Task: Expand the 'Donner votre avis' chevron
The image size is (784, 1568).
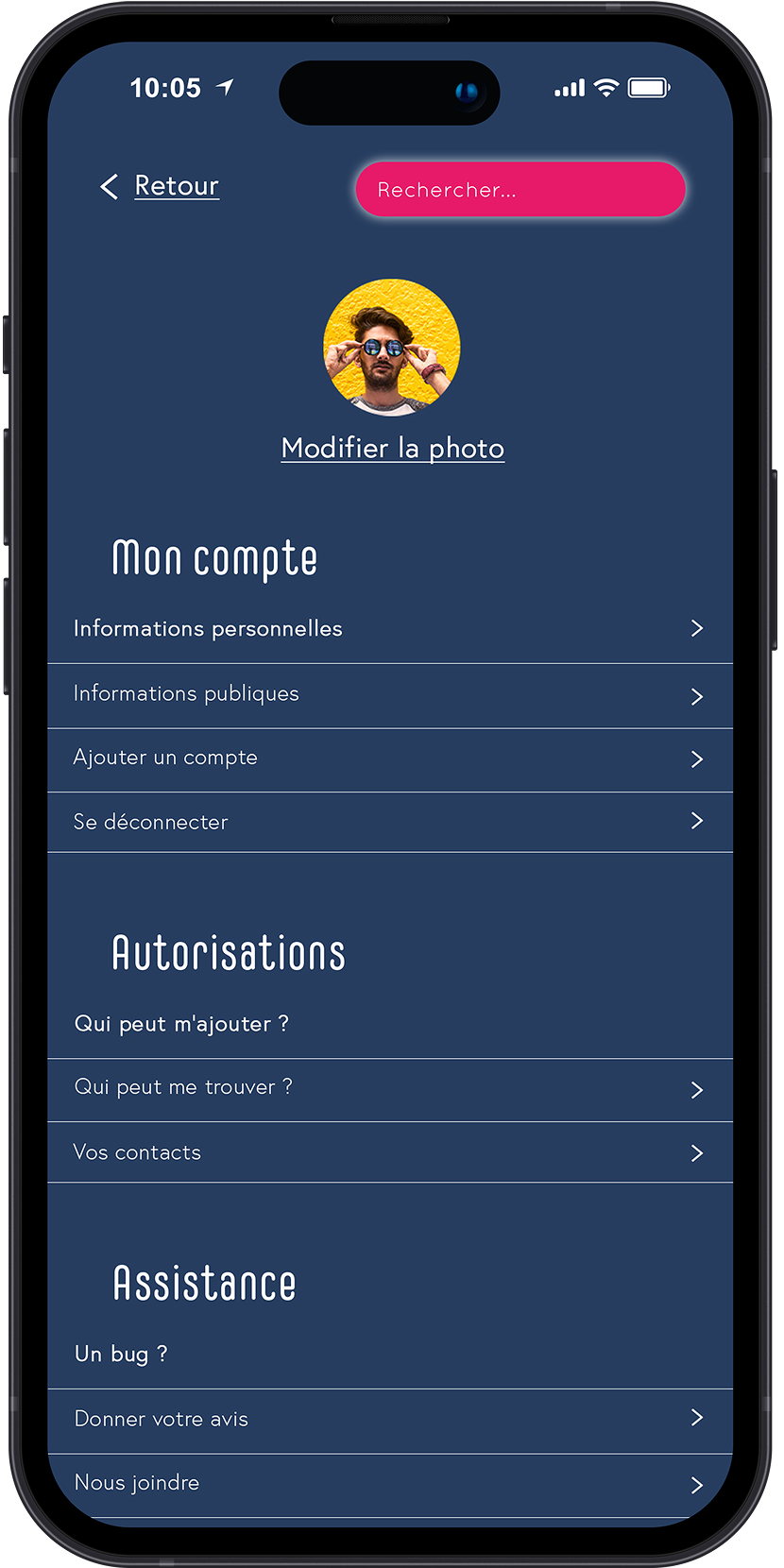Action: tap(697, 1417)
